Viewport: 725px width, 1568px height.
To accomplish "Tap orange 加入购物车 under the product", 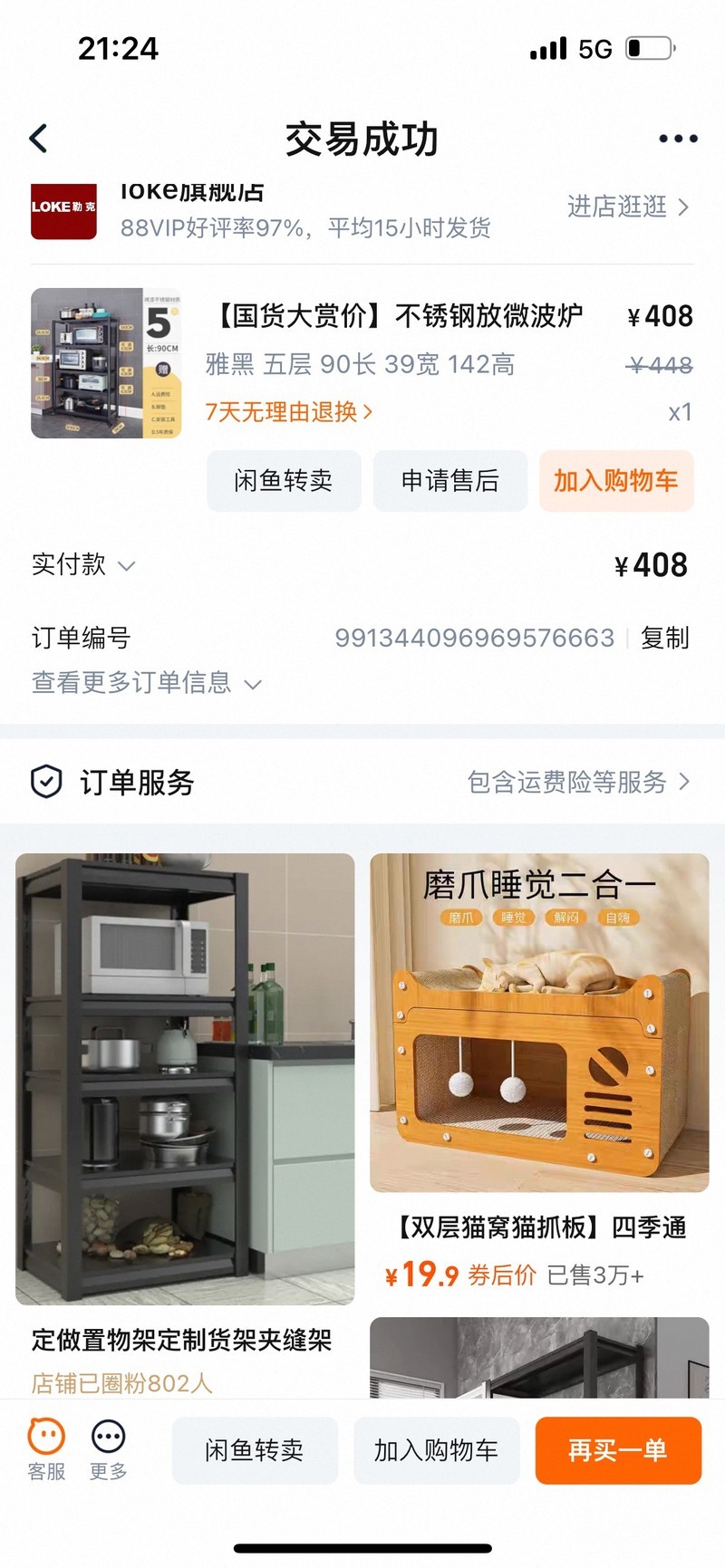I will pyautogui.click(x=616, y=481).
